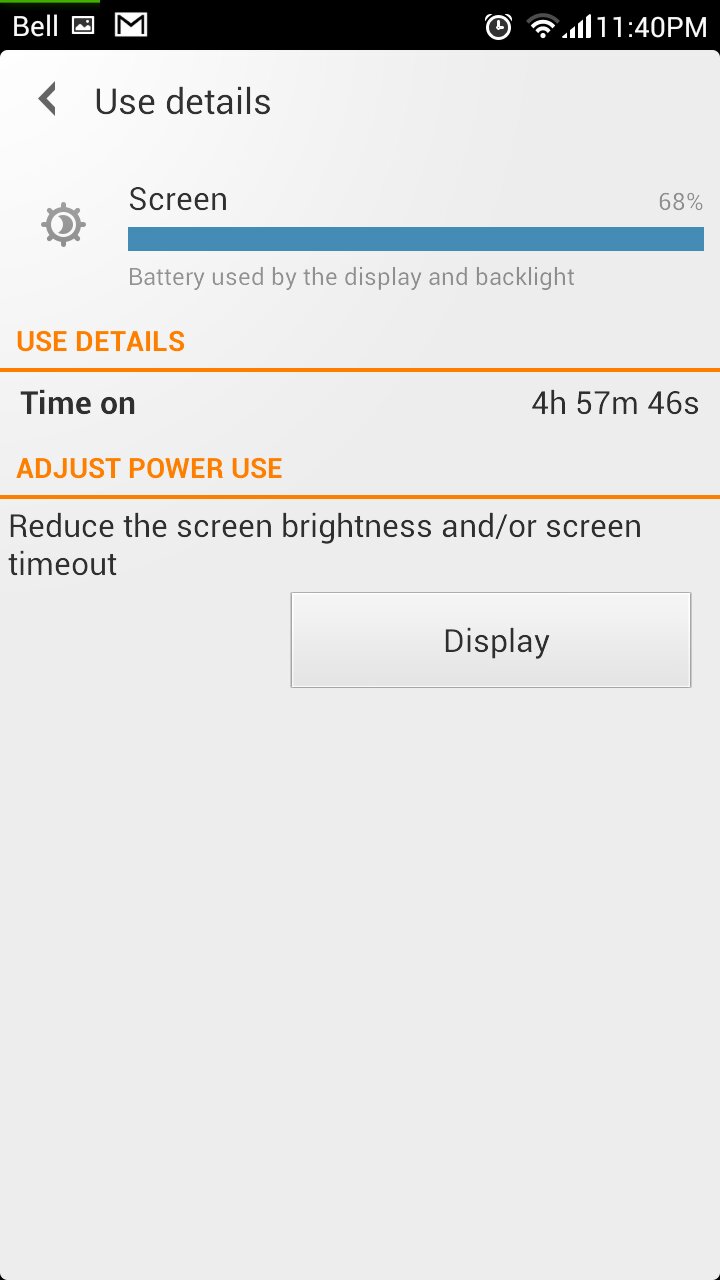Open the Display settings button

(x=491, y=640)
